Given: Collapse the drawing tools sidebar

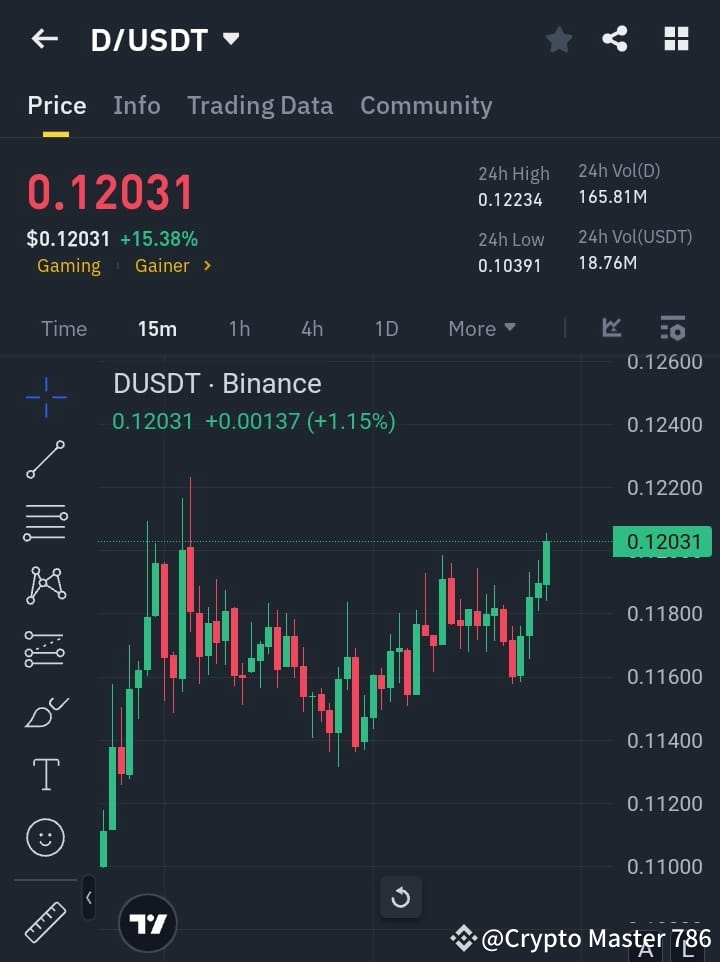Looking at the screenshot, I should 88,898.
